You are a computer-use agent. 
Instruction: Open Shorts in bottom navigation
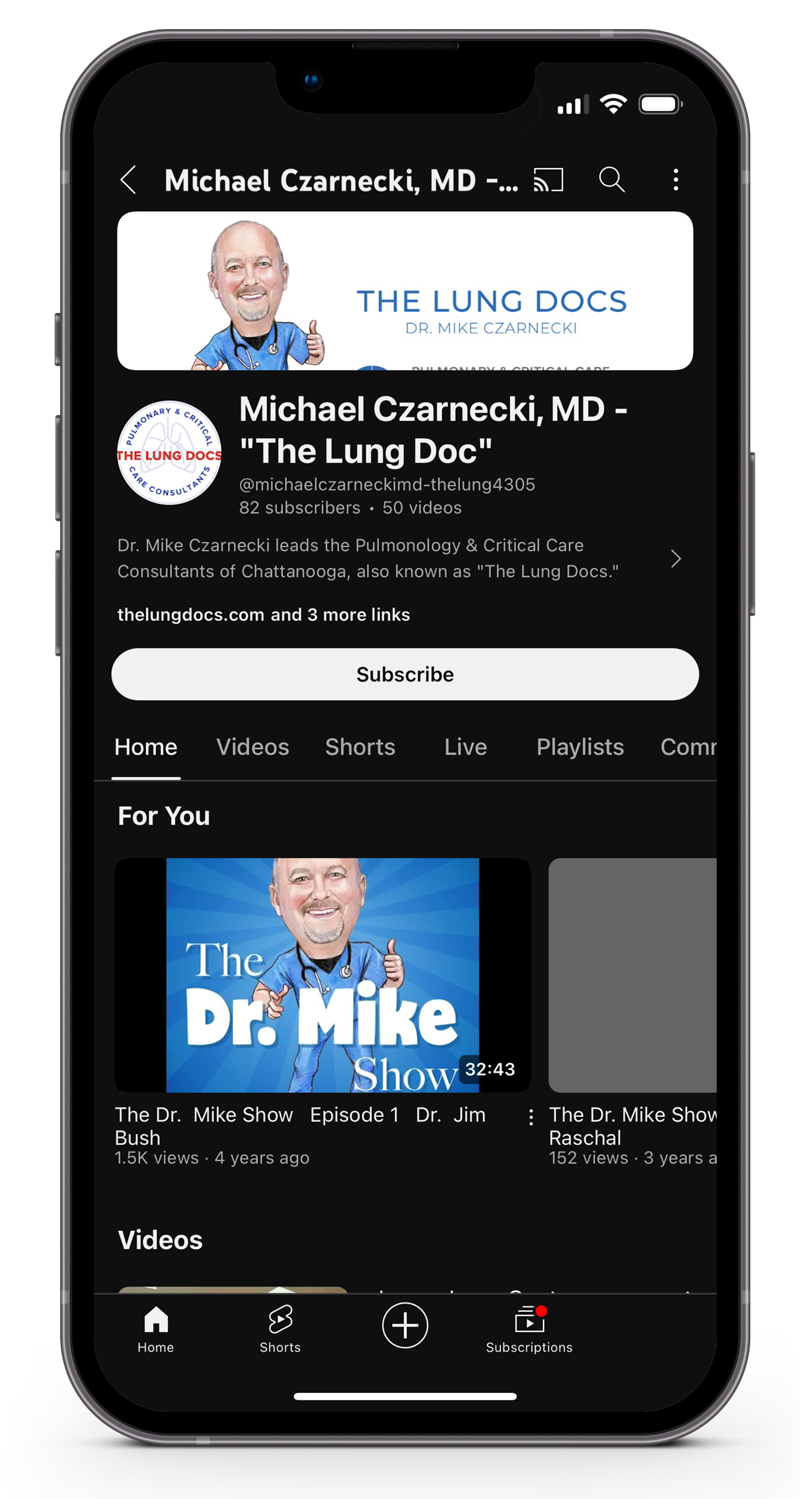(280, 1331)
